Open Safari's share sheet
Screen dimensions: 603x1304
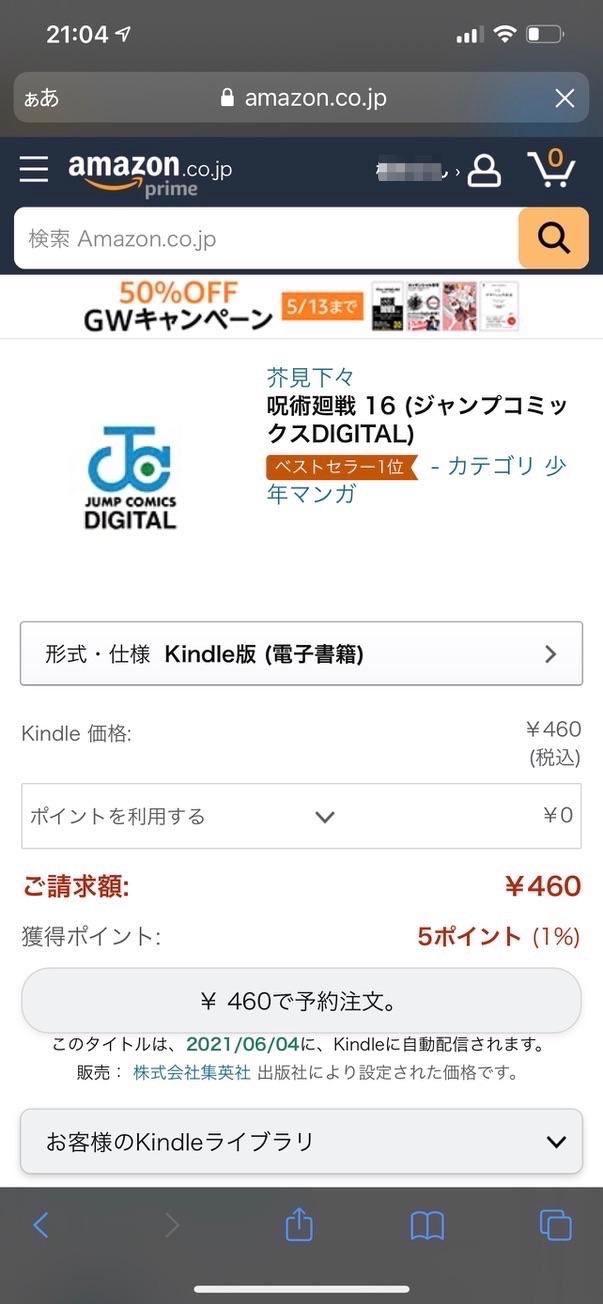299,1224
